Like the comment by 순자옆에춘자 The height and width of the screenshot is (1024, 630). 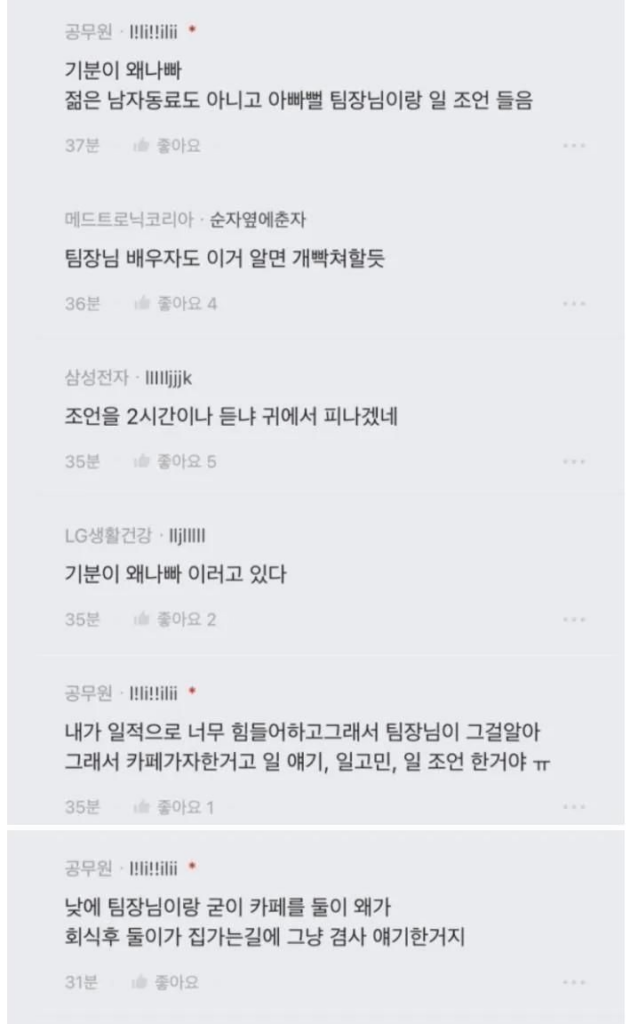click(x=175, y=303)
